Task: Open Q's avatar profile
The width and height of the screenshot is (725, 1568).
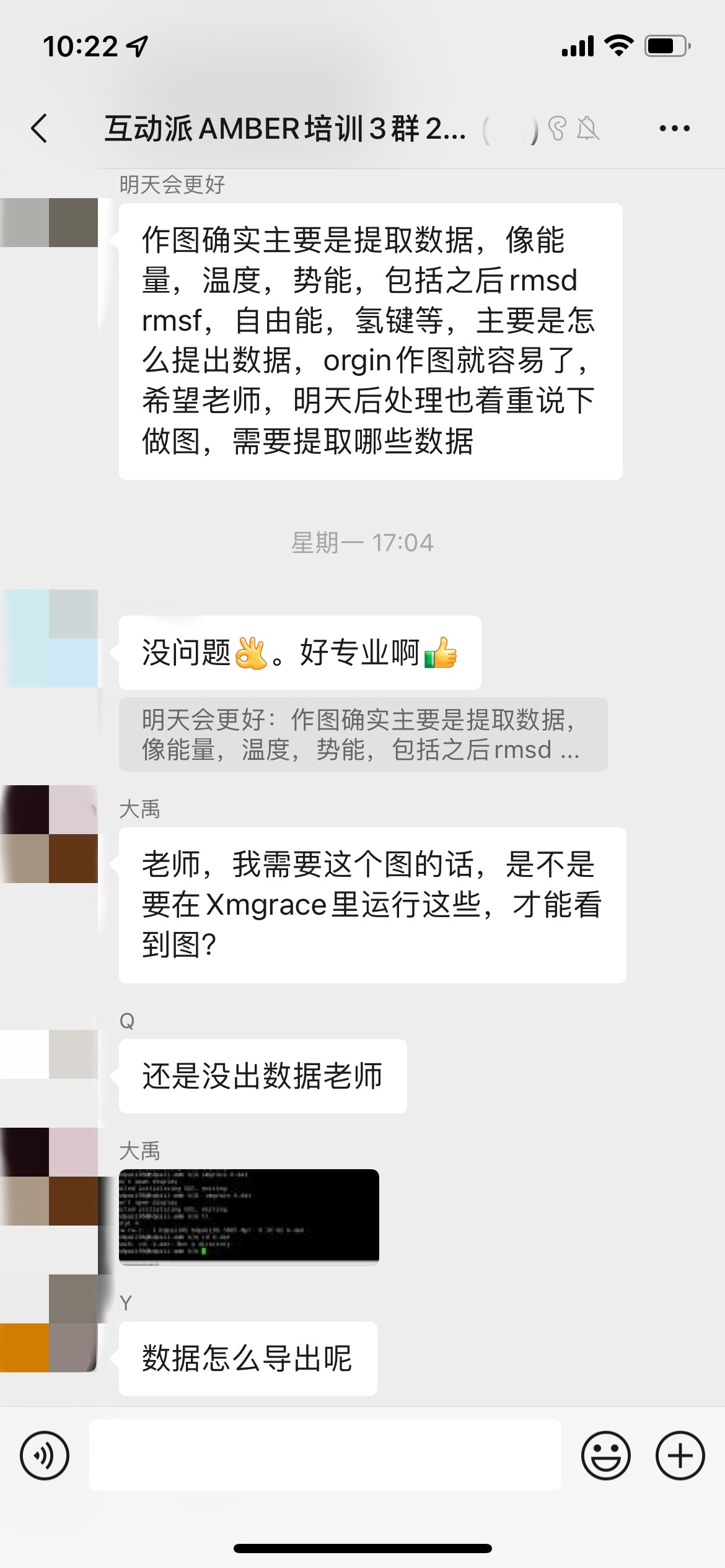Action: [50, 1054]
